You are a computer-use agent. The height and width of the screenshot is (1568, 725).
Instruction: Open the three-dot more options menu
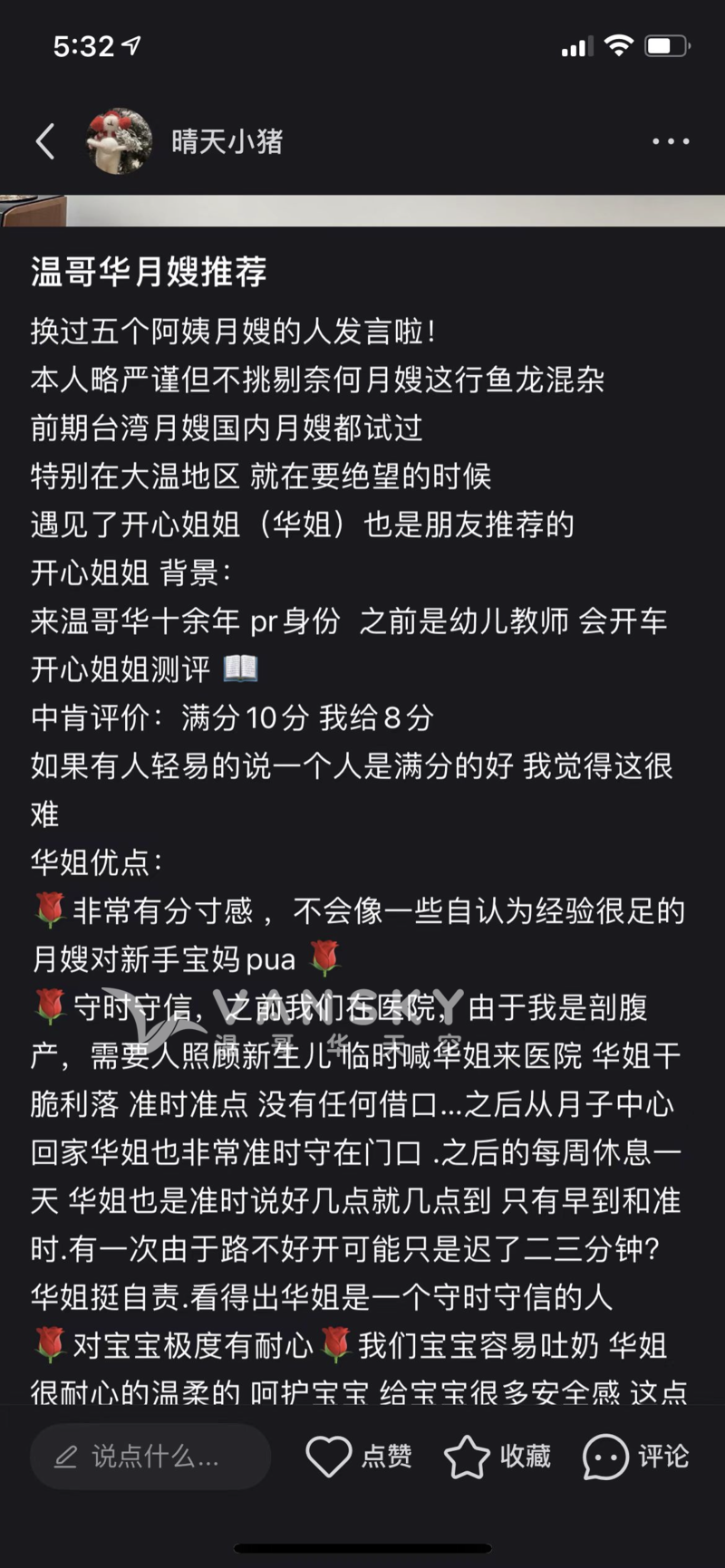(x=671, y=141)
